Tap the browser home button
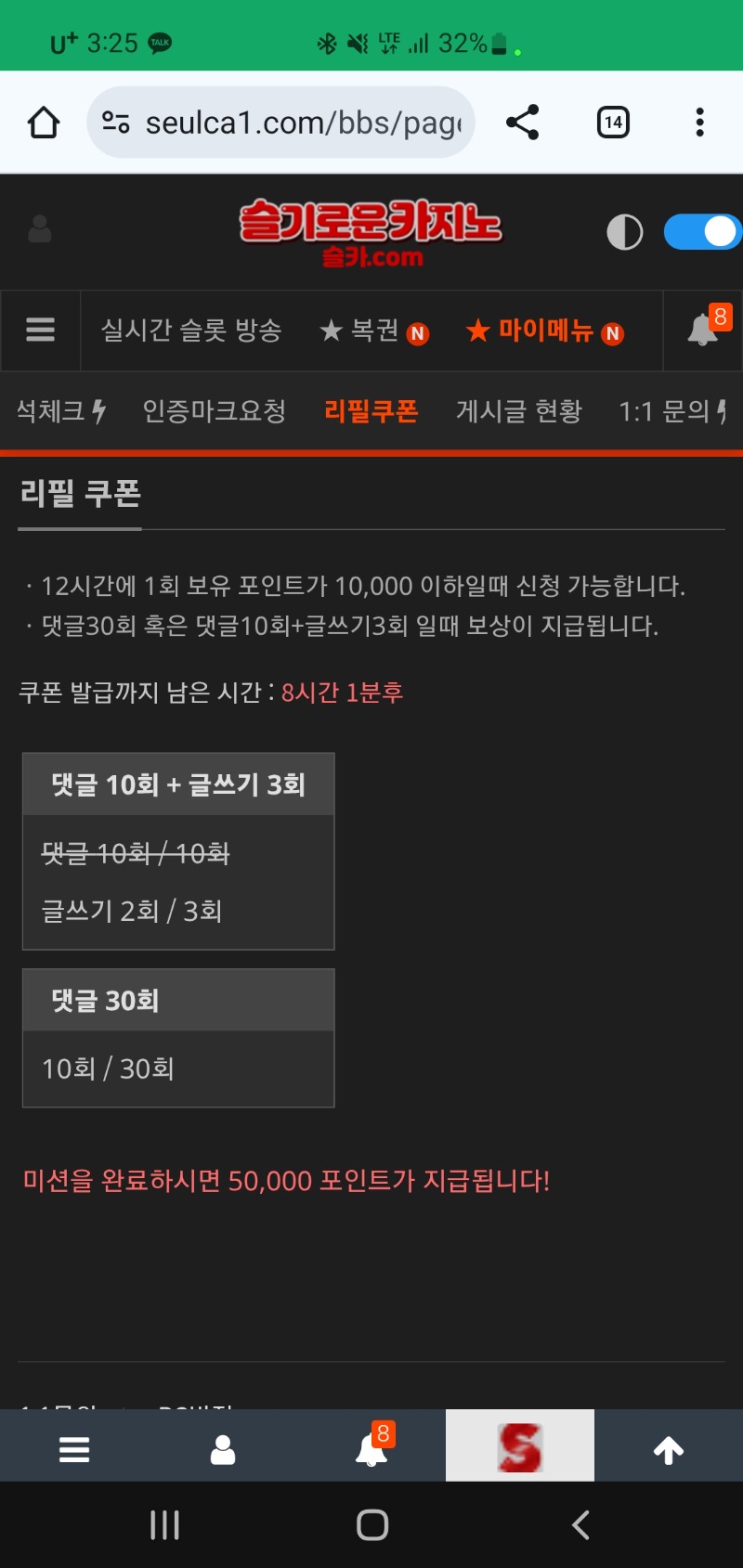 tap(44, 123)
